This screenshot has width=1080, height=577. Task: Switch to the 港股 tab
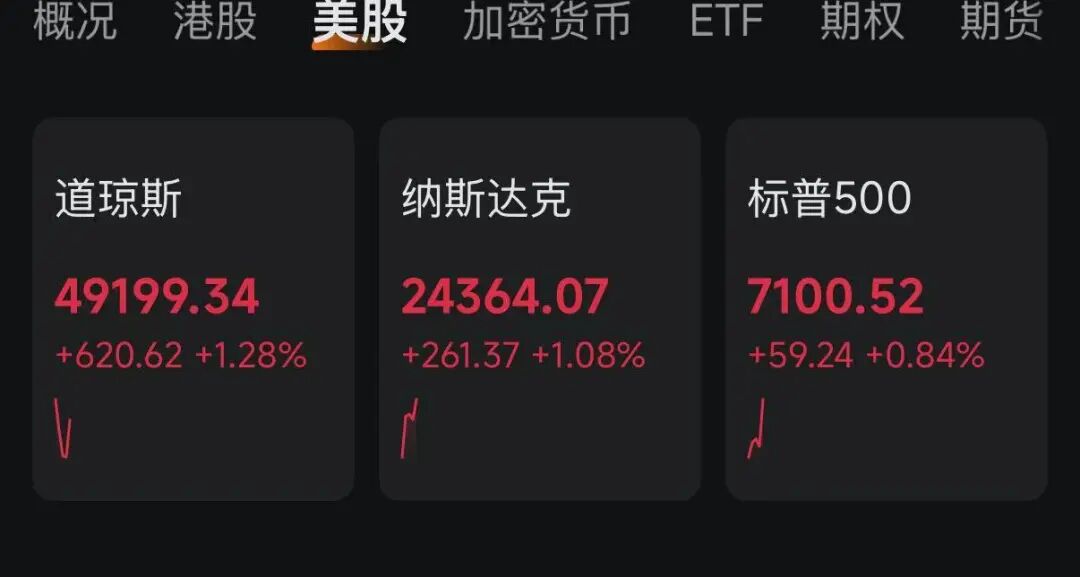coord(215,22)
